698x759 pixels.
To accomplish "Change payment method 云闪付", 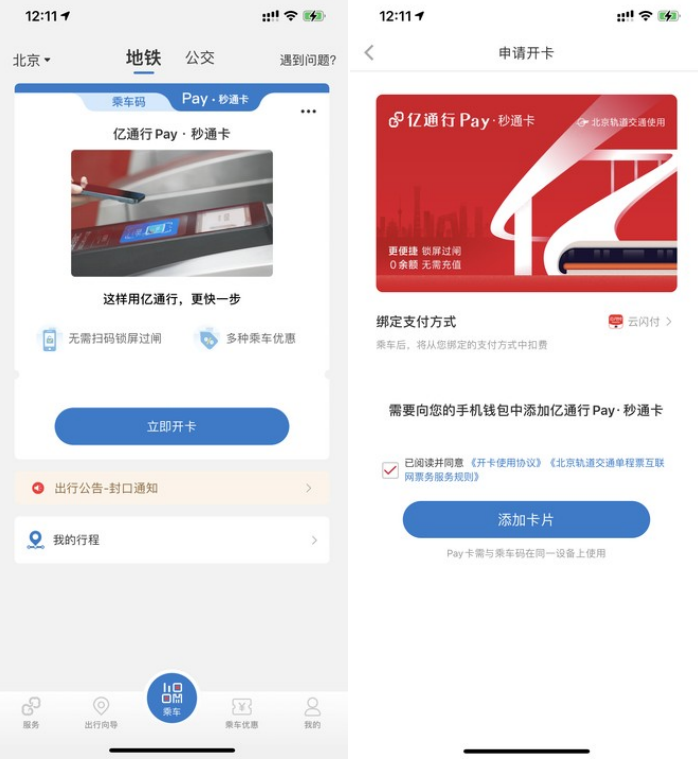I will pos(640,322).
